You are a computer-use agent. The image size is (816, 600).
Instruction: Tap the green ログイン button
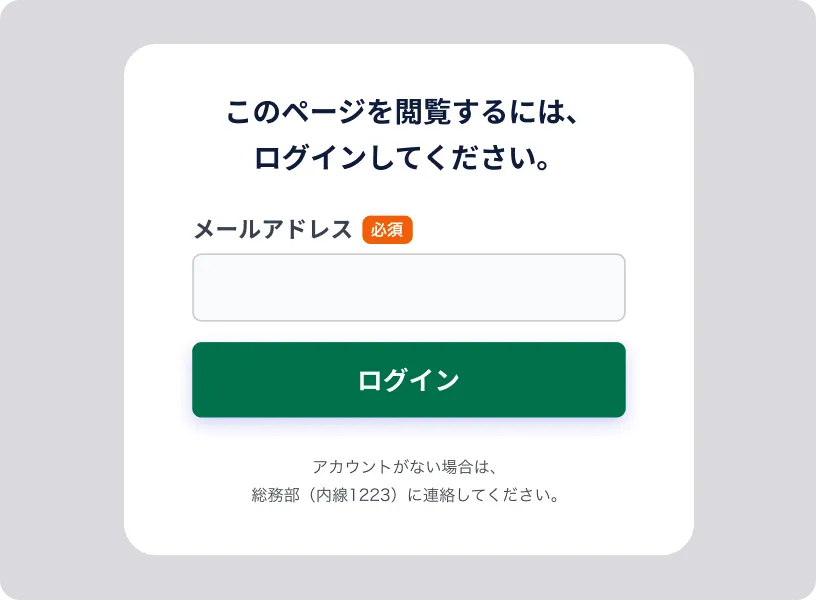pos(408,380)
